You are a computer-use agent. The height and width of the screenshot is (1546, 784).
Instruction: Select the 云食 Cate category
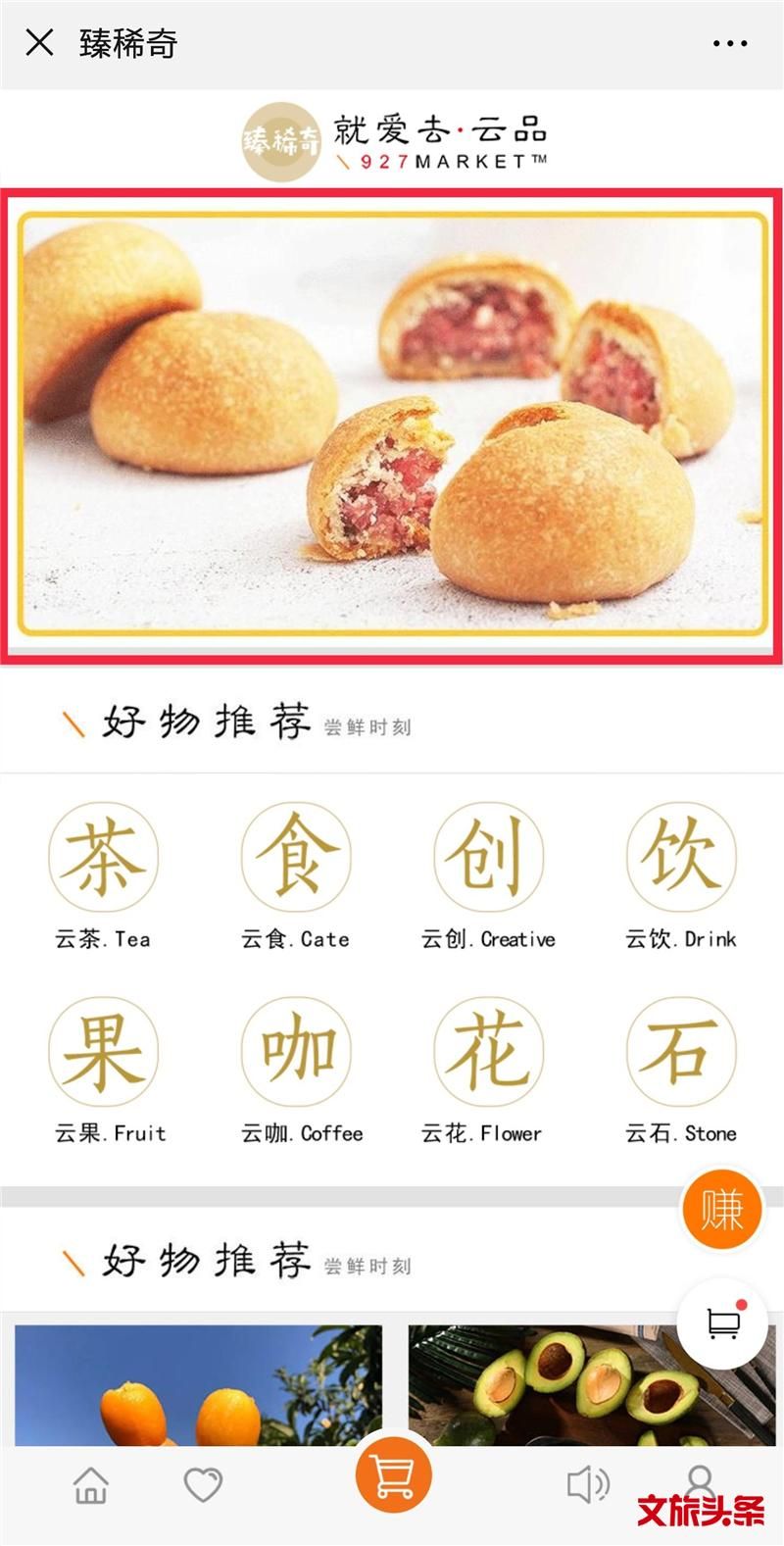296,858
